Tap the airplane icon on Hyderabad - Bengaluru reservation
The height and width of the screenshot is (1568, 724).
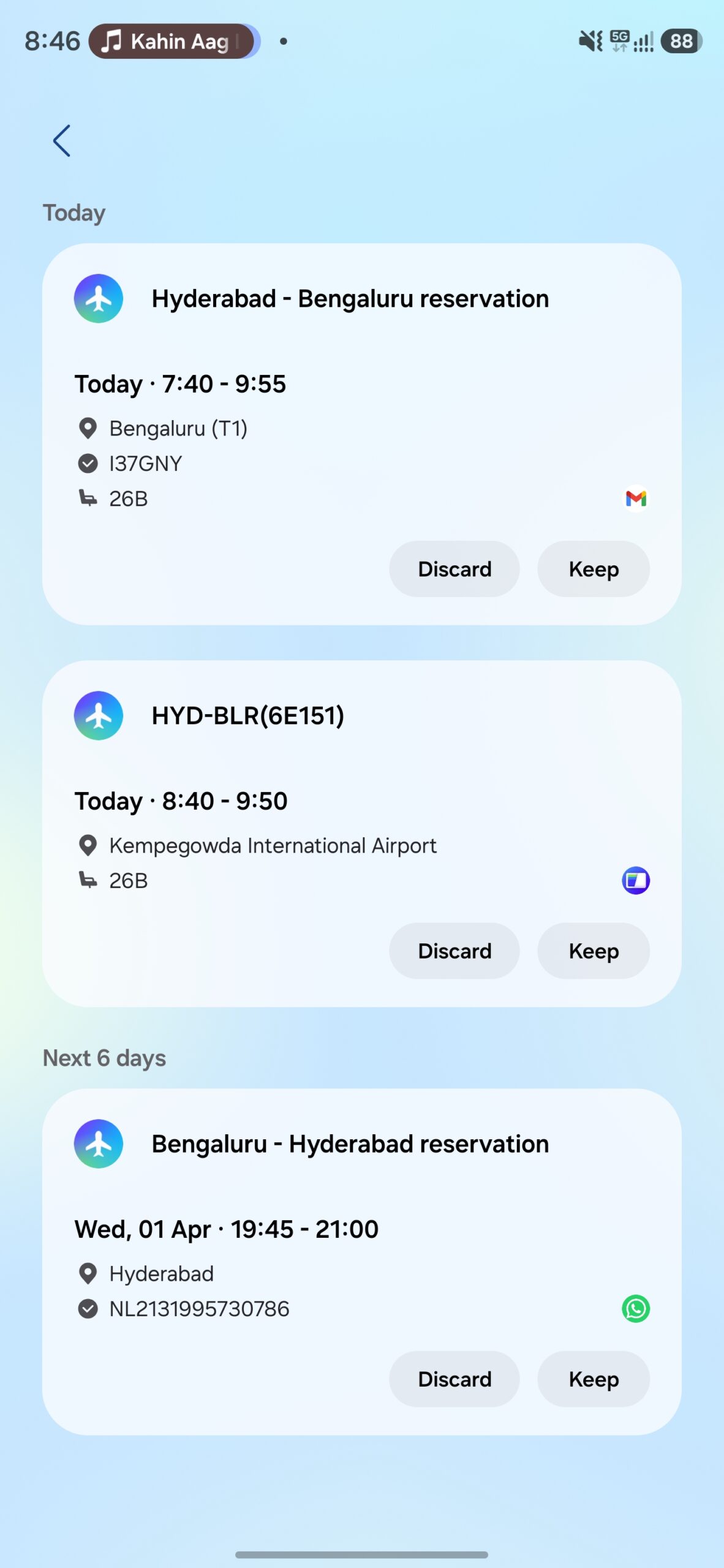pyautogui.click(x=98, y=298)
